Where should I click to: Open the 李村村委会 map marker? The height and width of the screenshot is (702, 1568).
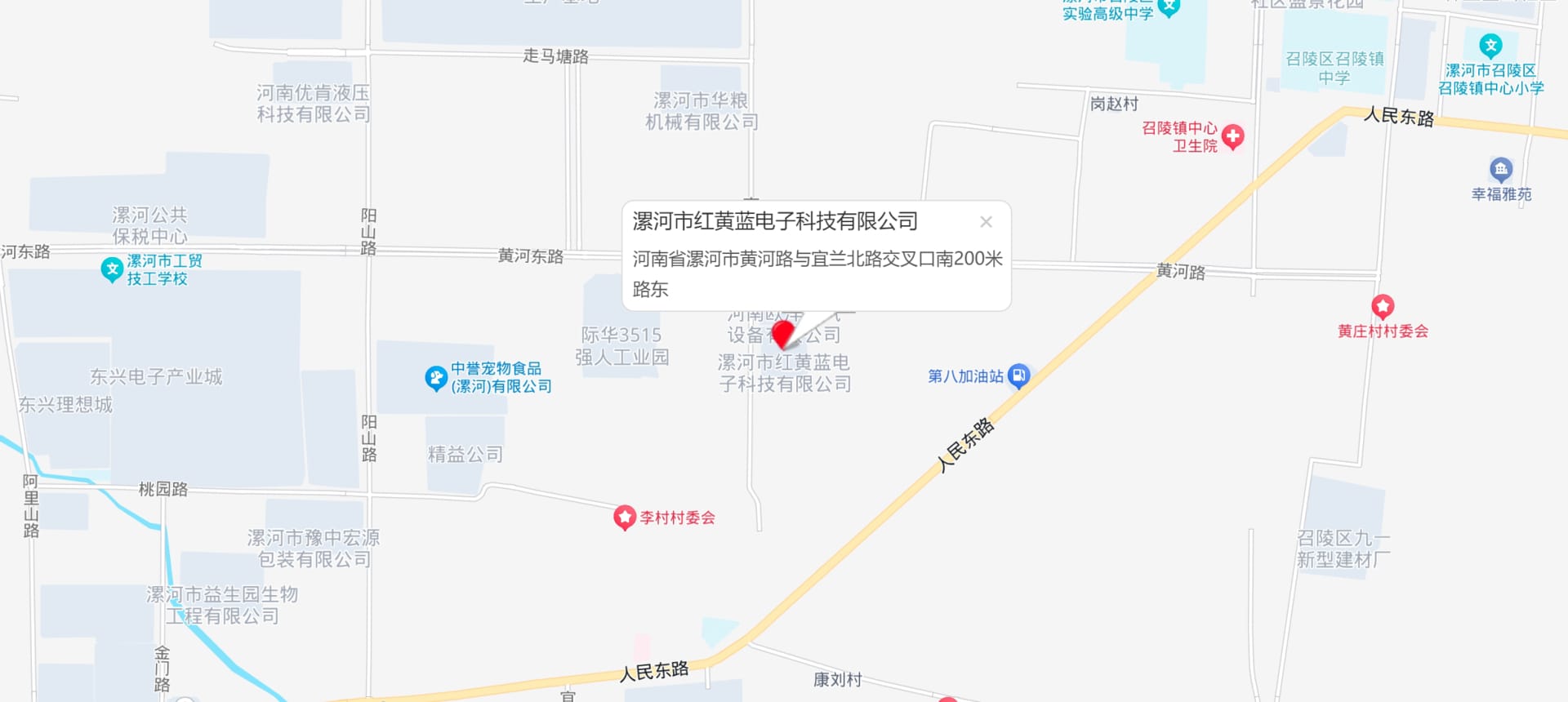coord(625,517)
